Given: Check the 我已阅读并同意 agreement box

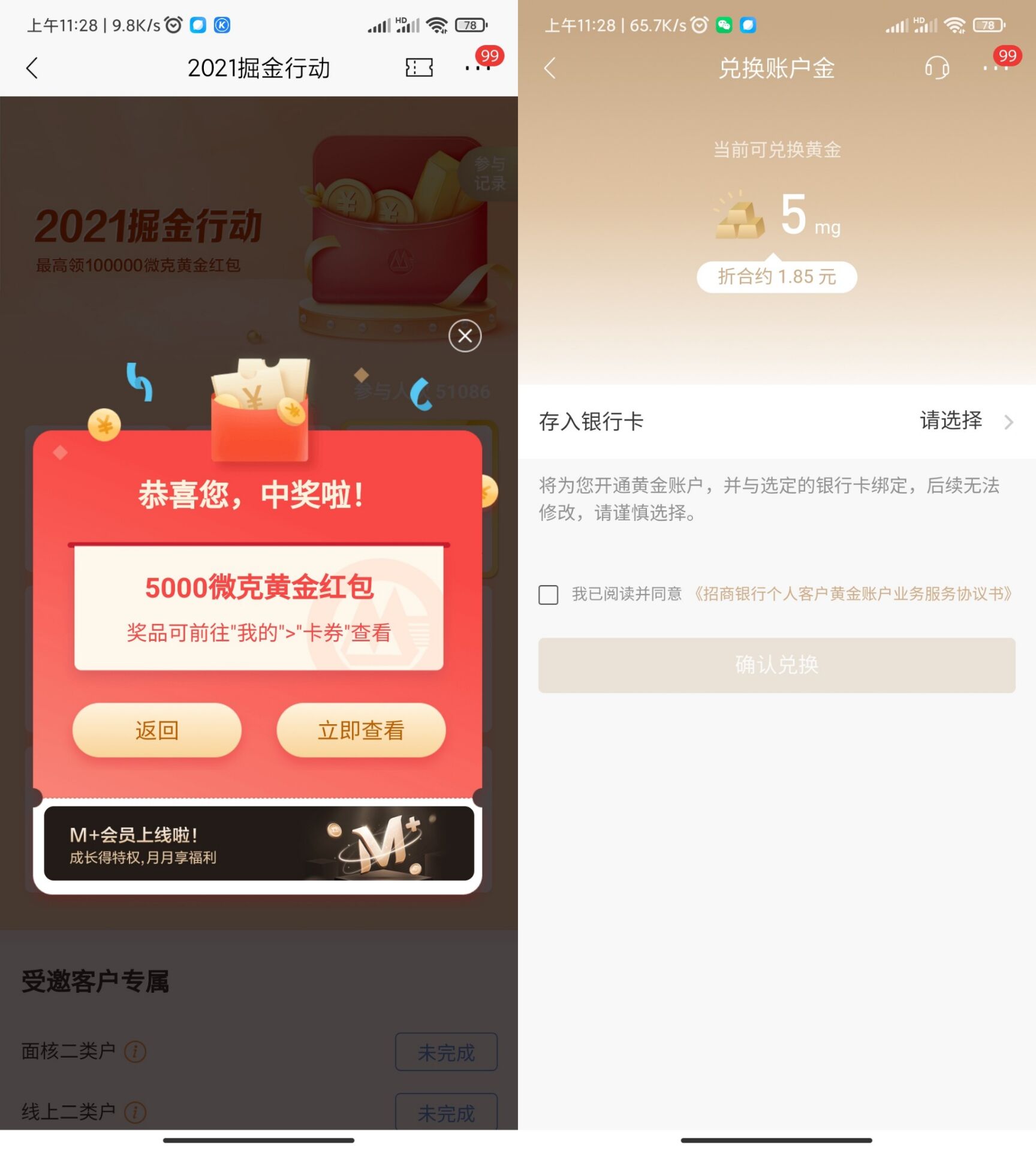Looking at the screenshot, I should 548,595.
